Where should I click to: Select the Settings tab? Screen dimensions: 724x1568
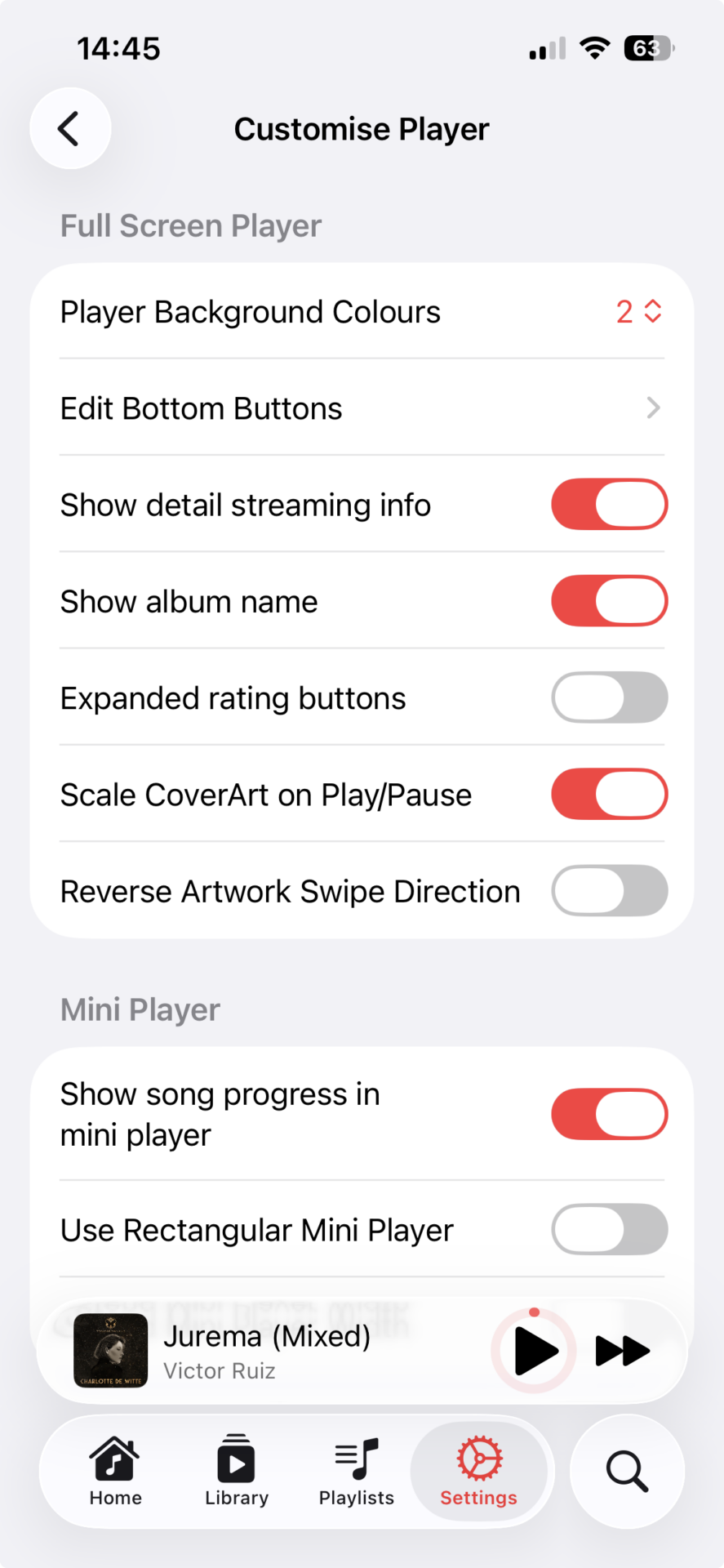479,1471
